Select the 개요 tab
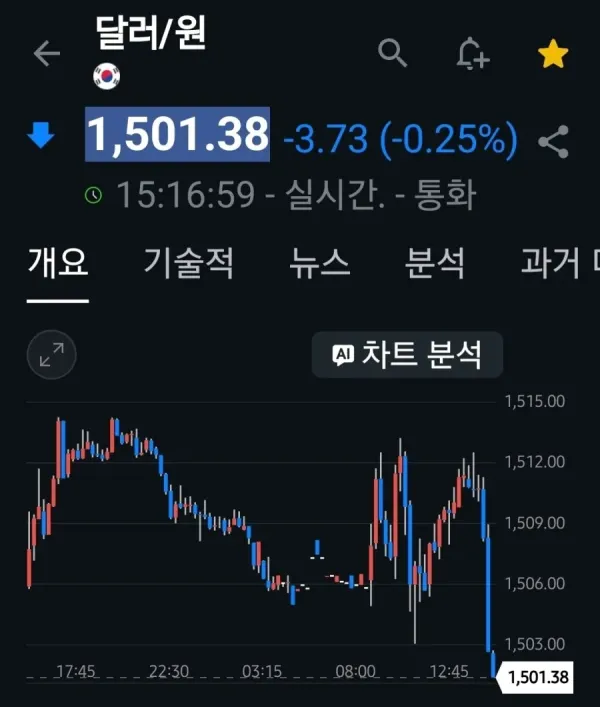Screen dimensions: 600x707 point(58,262)
